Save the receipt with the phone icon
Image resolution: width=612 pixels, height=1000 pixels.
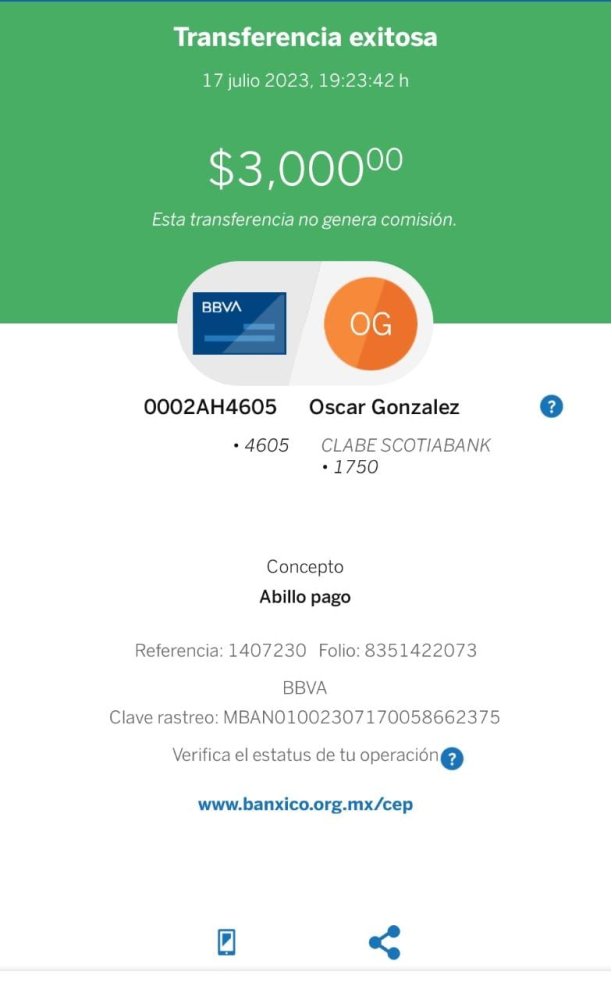(226, 942)
